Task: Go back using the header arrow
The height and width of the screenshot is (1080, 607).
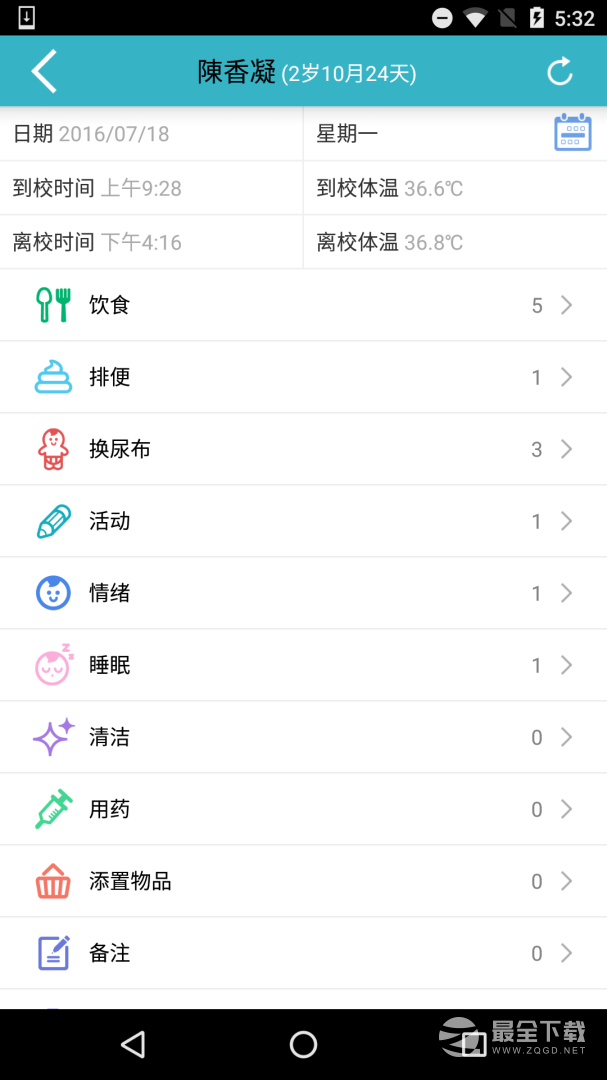Action: [x=43, y=71]
